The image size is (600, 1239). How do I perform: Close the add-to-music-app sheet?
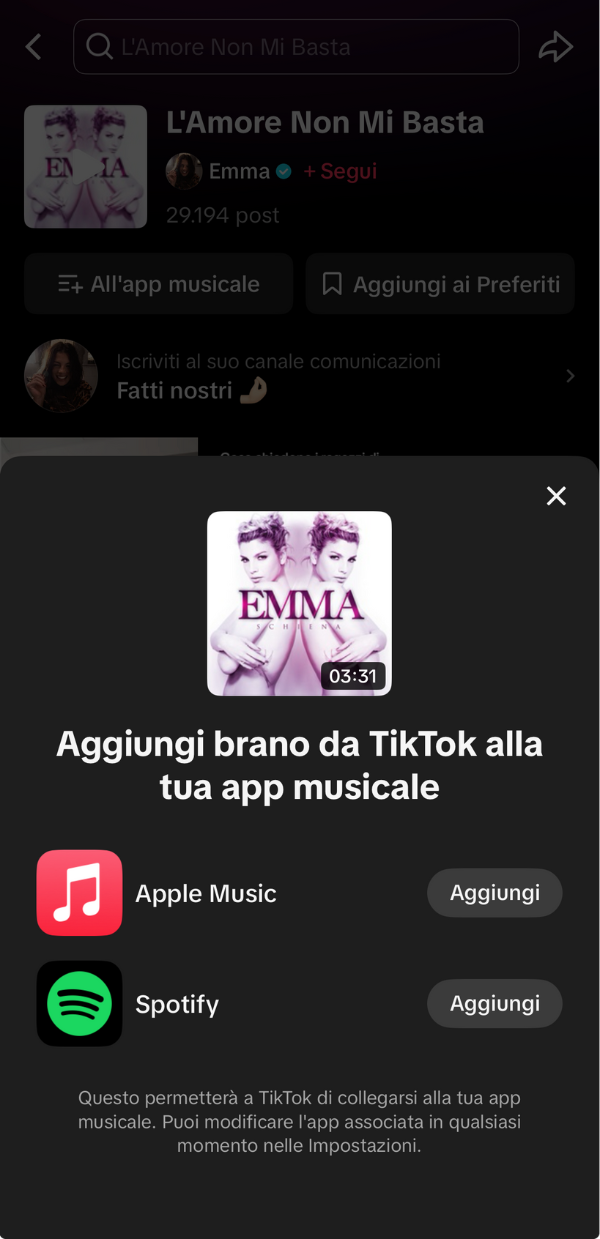click(556, 496)
